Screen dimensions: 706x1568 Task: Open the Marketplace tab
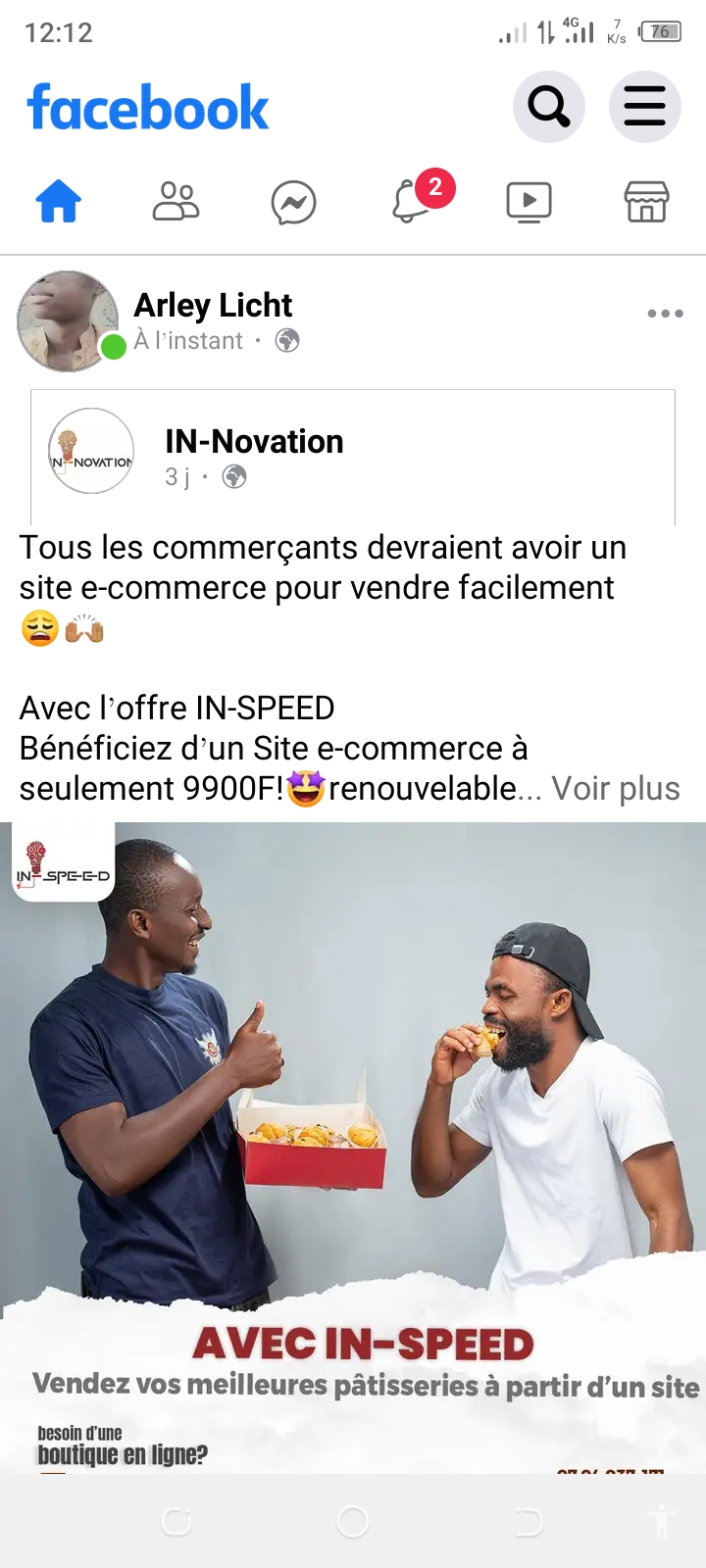(646, 203)
